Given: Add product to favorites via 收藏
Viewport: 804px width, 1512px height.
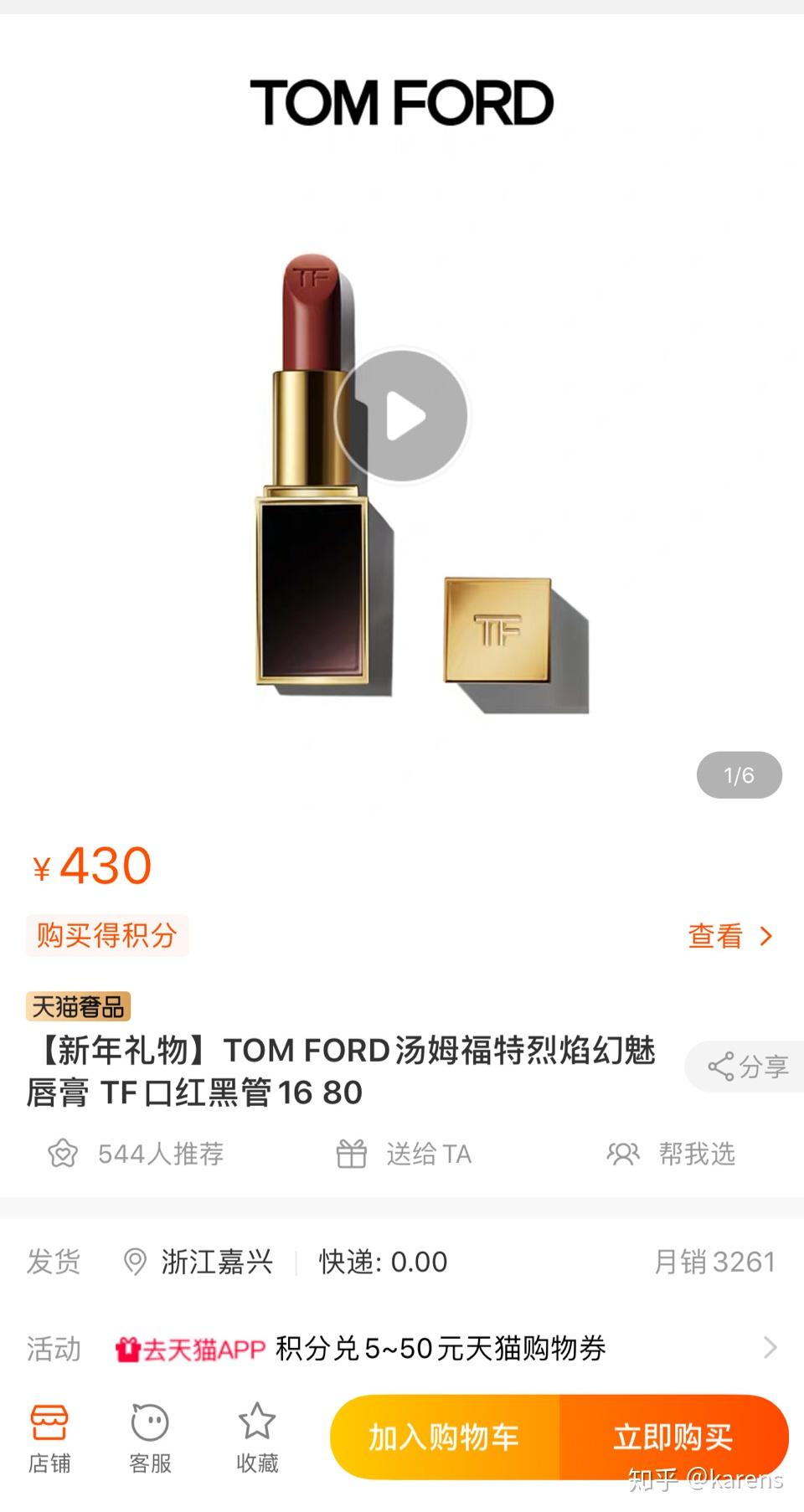Looking at the screenshot, I should [x=257, y=1437].
